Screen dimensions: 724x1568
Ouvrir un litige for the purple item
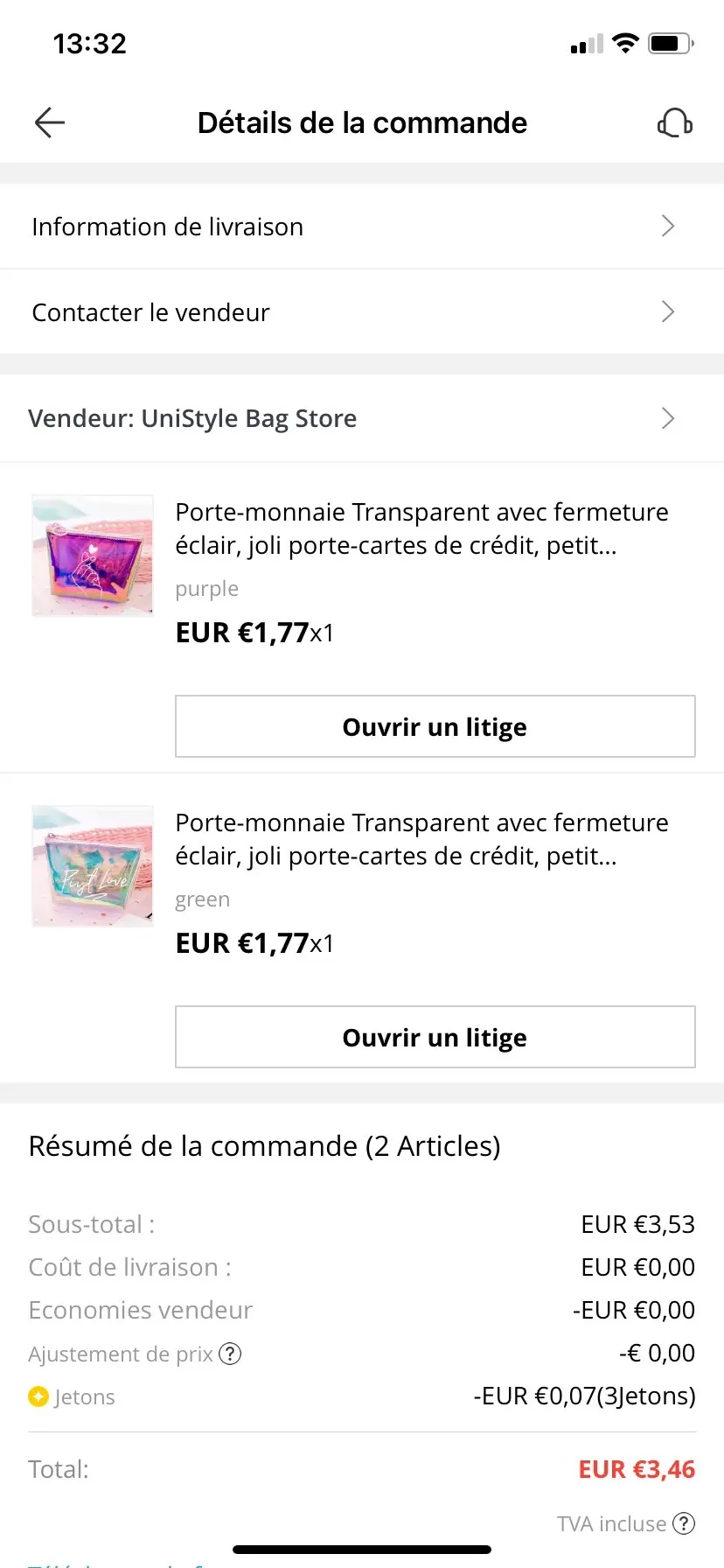click(x=435, y=726)
